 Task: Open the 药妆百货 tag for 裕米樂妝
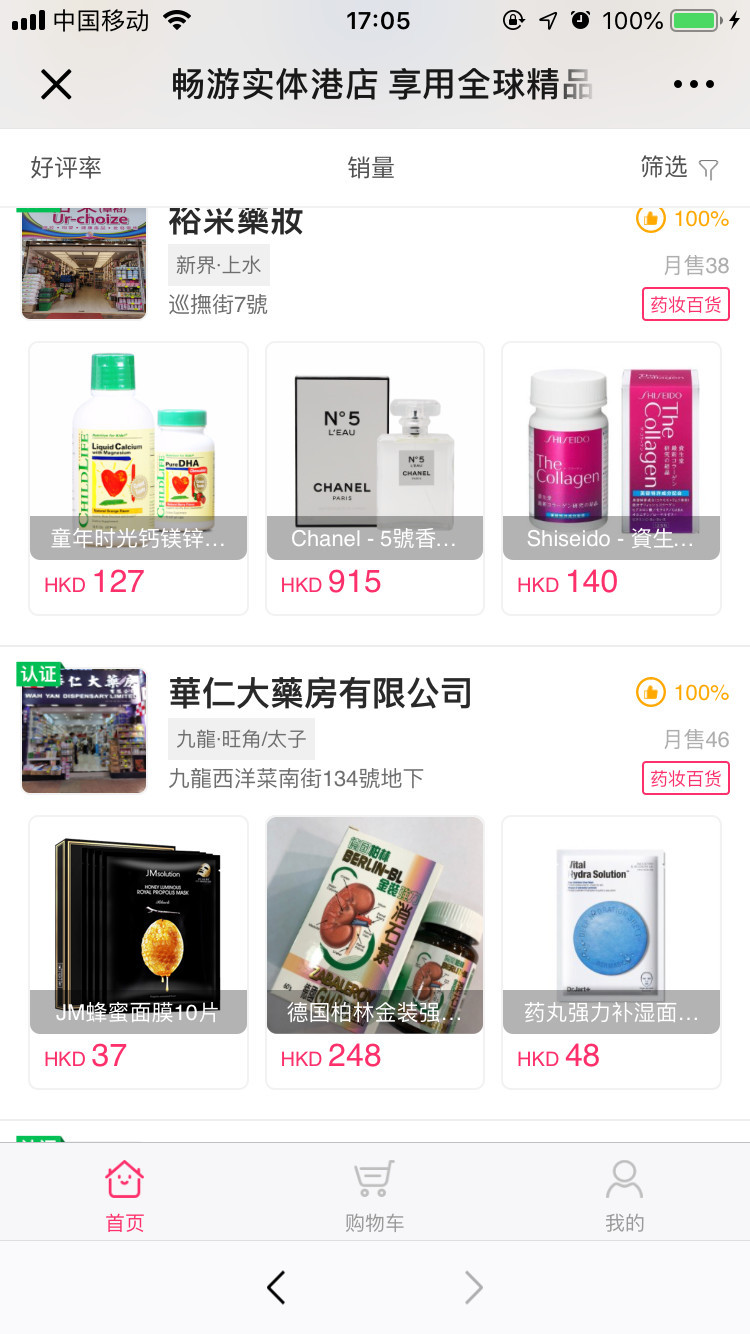pos(685,305)
